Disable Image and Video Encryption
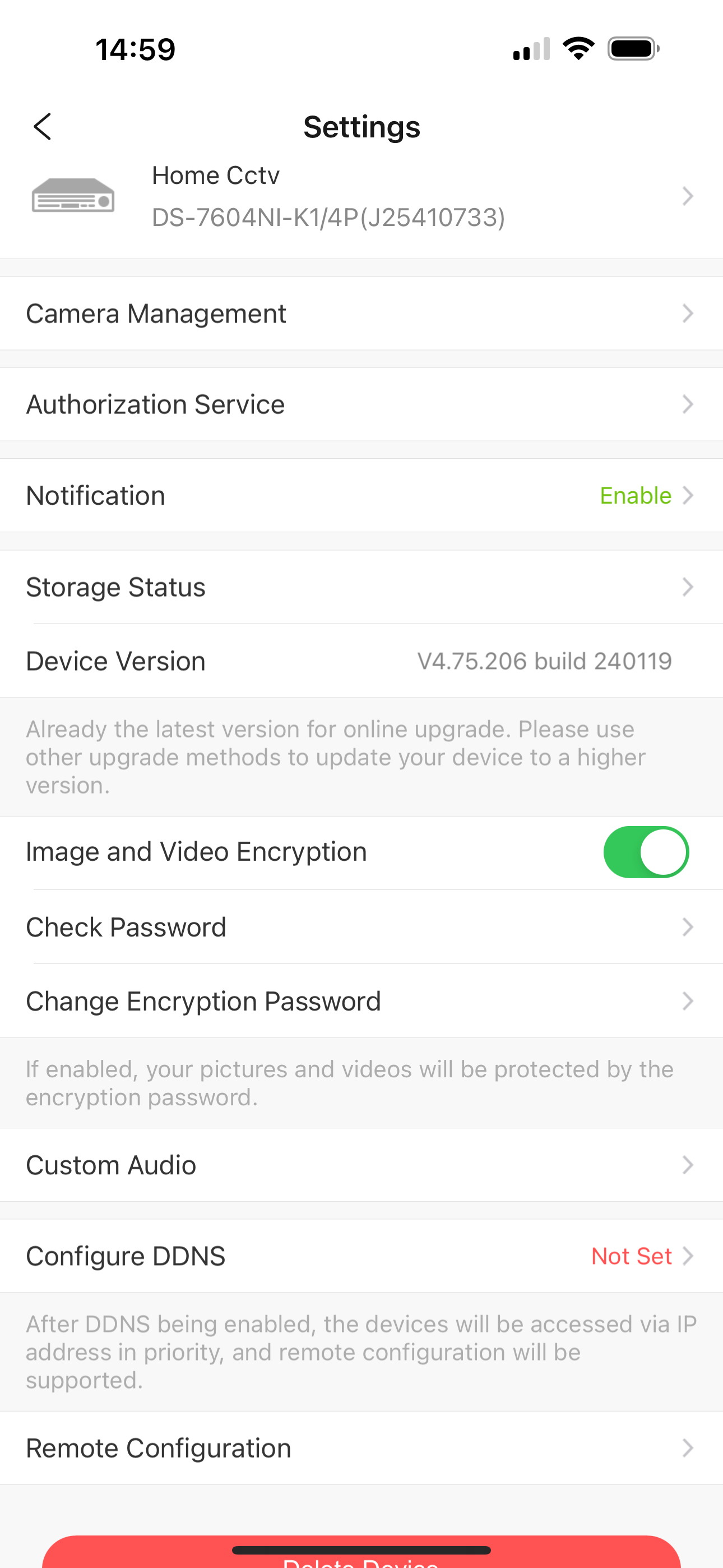This screenshot has height=1568, width=723. coord(646,851)
